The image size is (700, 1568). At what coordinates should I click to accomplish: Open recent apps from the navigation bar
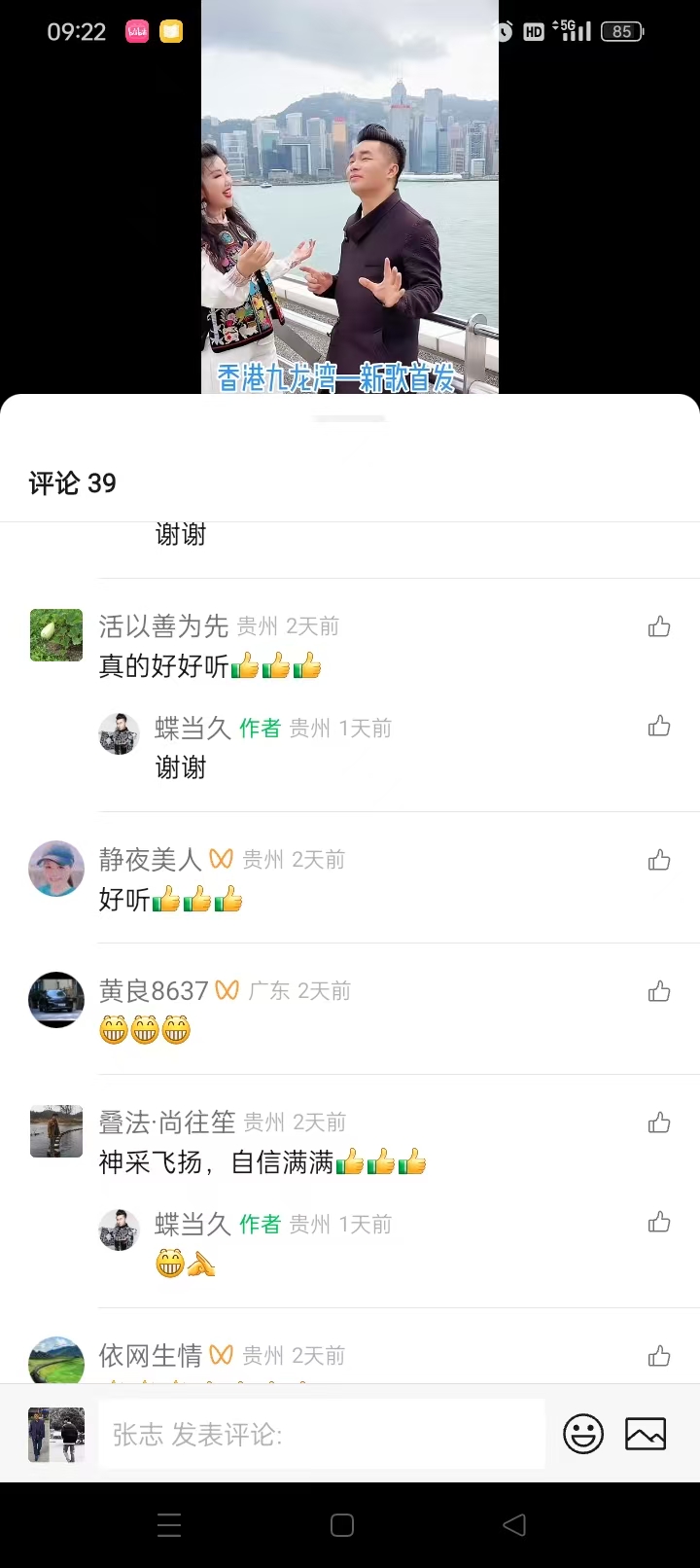click(169, 1524)
